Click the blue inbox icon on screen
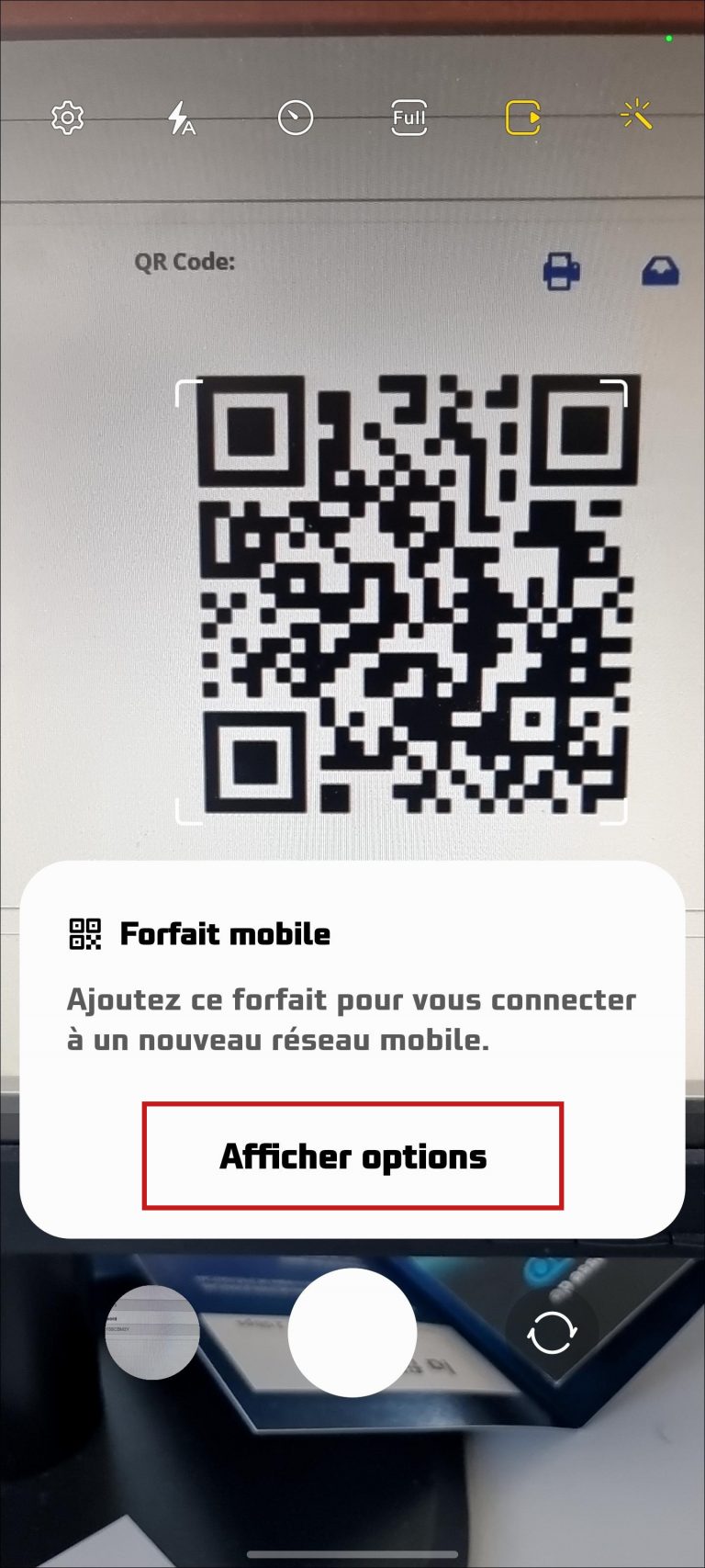 (659, 270)
